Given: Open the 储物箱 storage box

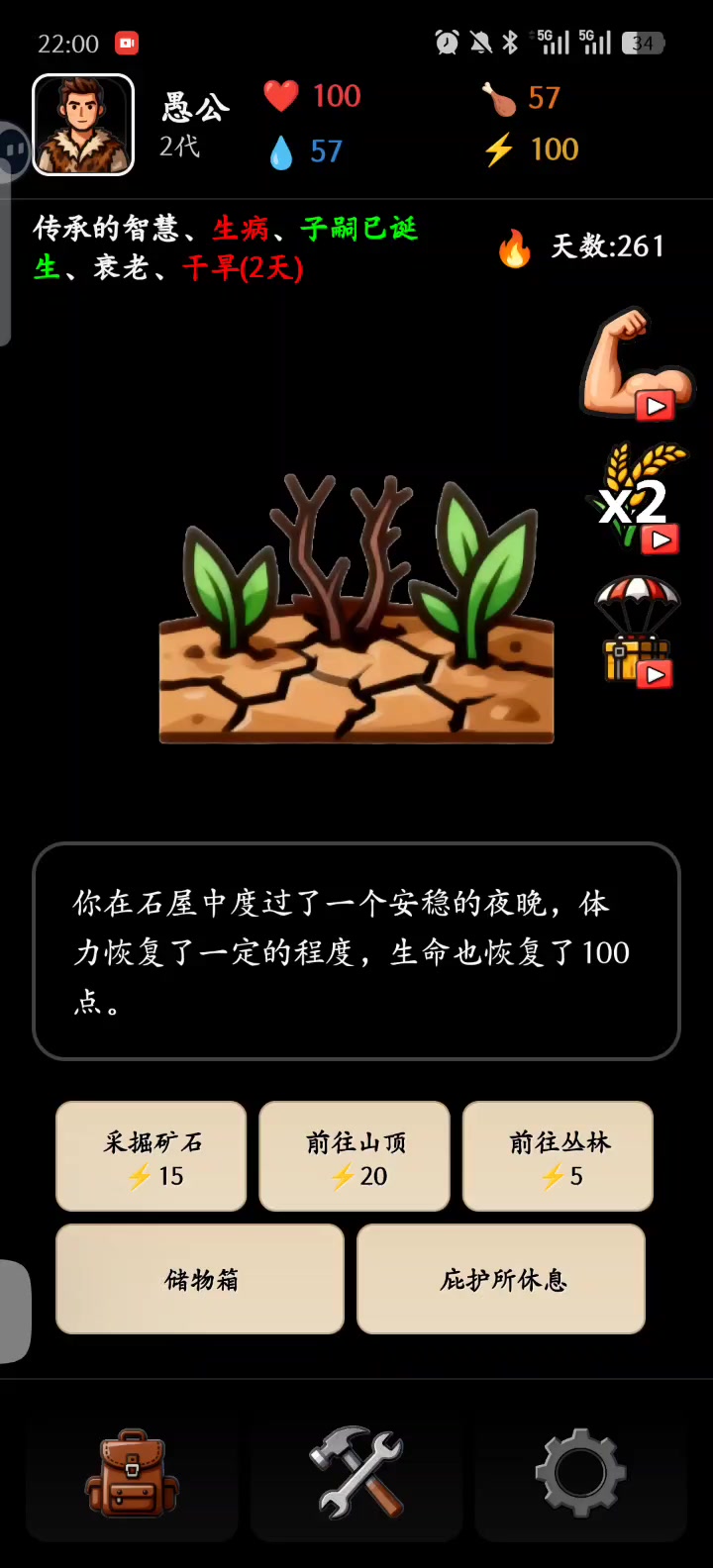Looking at the screenshot, I should (200, 1279).
